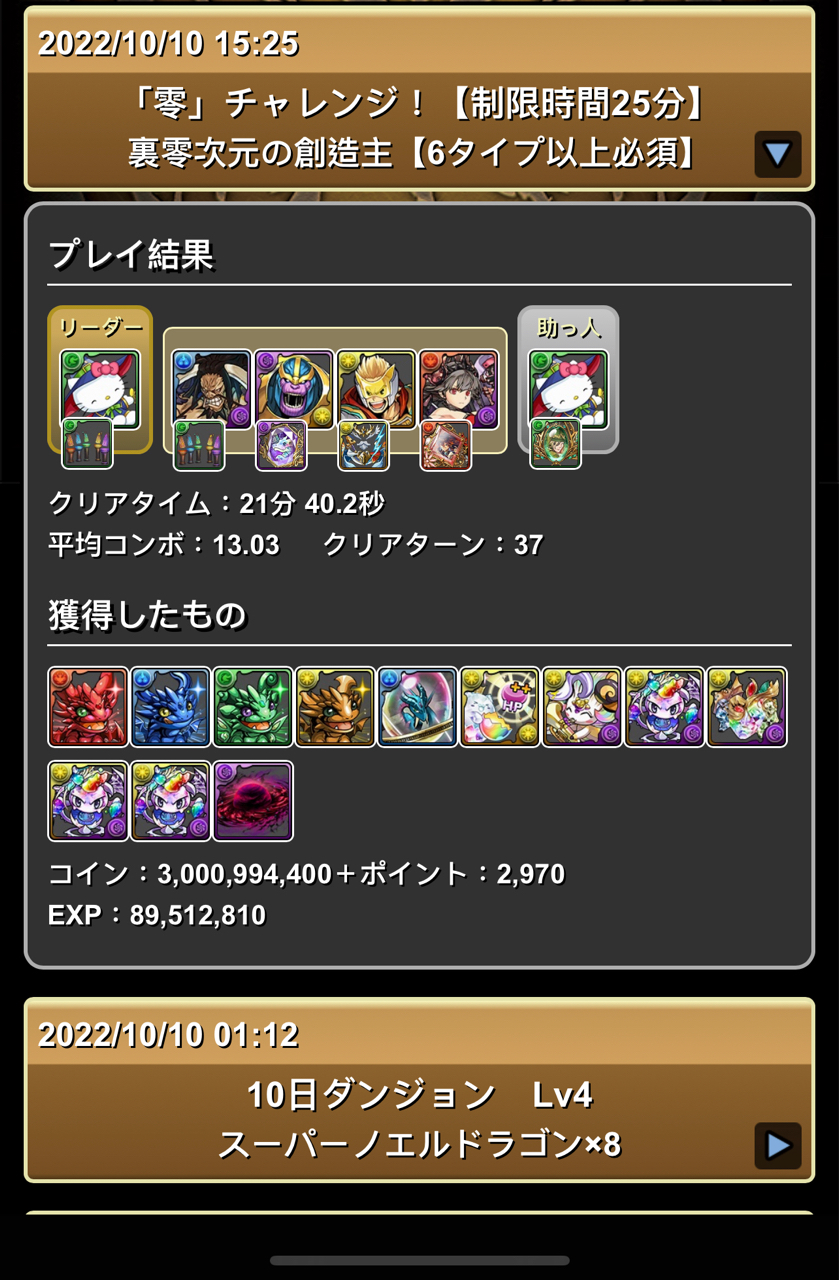Expand the 10日ダンジョン Lv4 play record

[777, 1145]
